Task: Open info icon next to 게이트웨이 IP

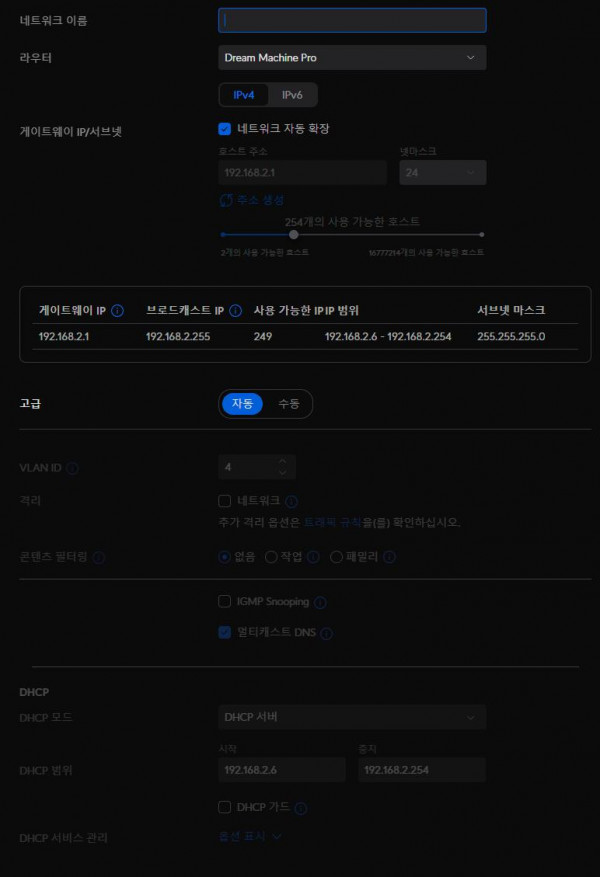Action: (117, 311)
